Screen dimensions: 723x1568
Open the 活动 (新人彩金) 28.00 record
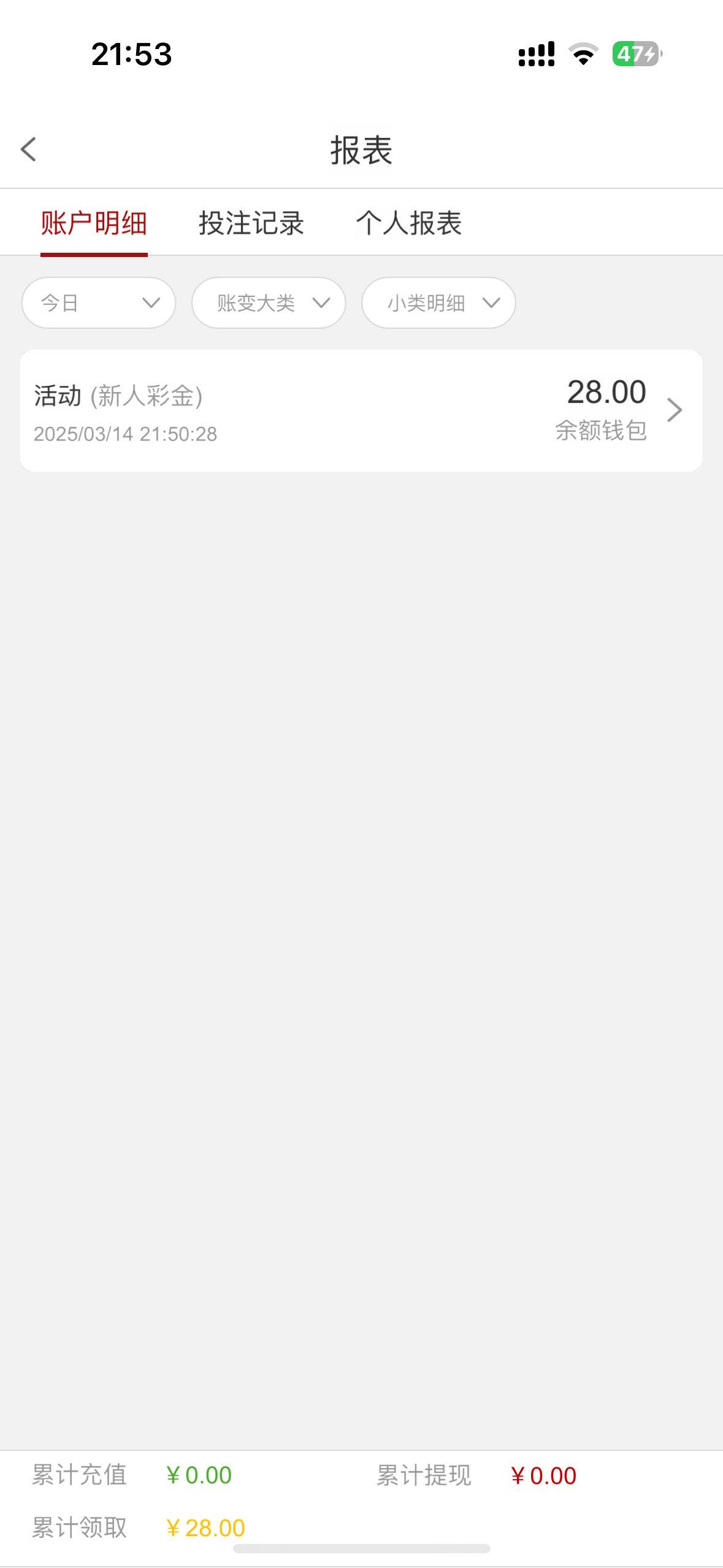coord(361,410)
